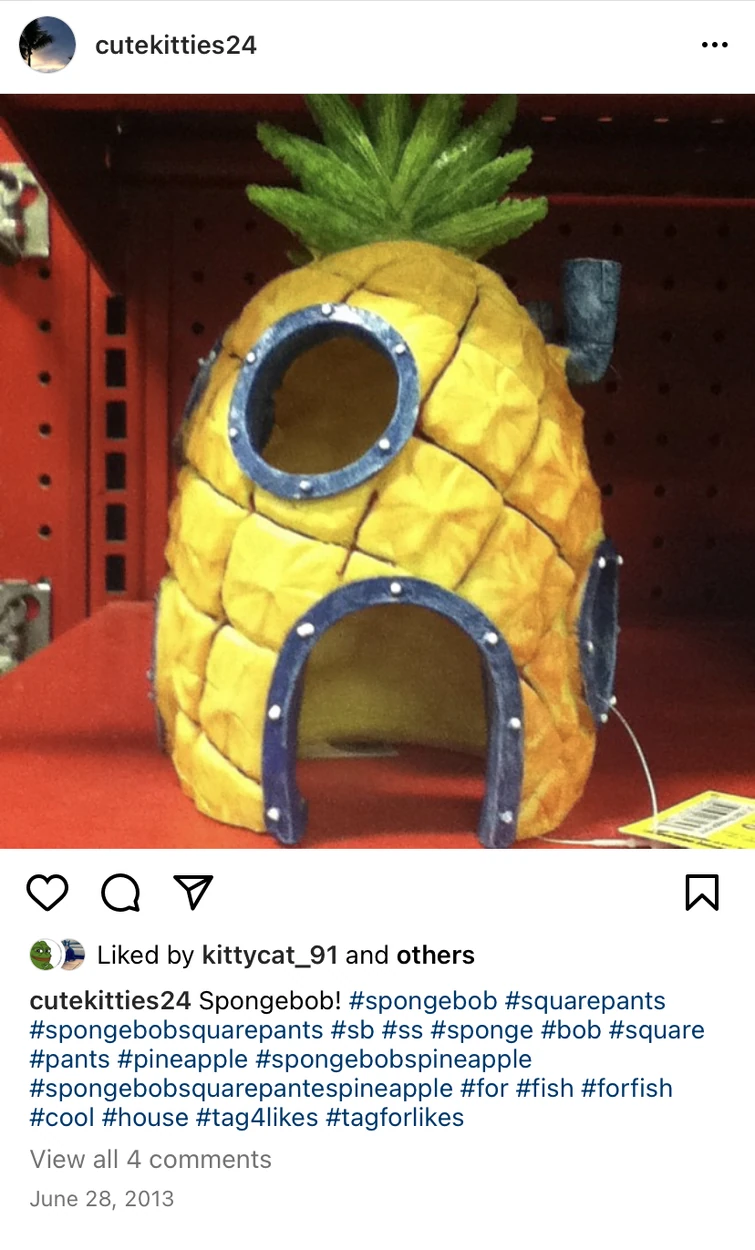Open cutekitties24 profile from the header
The height and width of the screenshot is (1250, 755).
click(176, 45)
